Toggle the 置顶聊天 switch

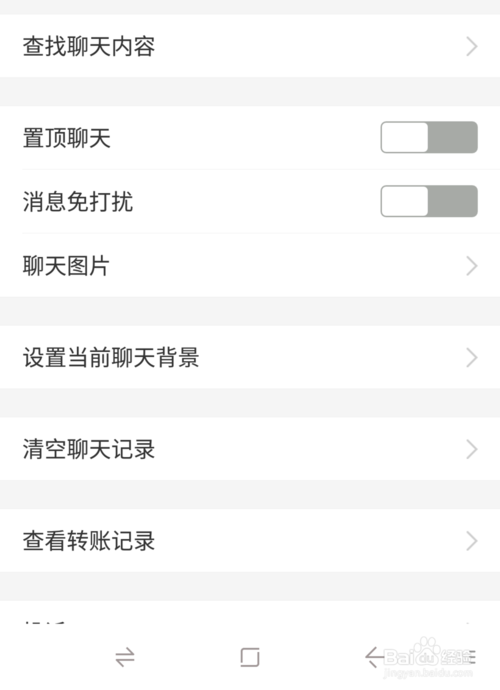429,137
